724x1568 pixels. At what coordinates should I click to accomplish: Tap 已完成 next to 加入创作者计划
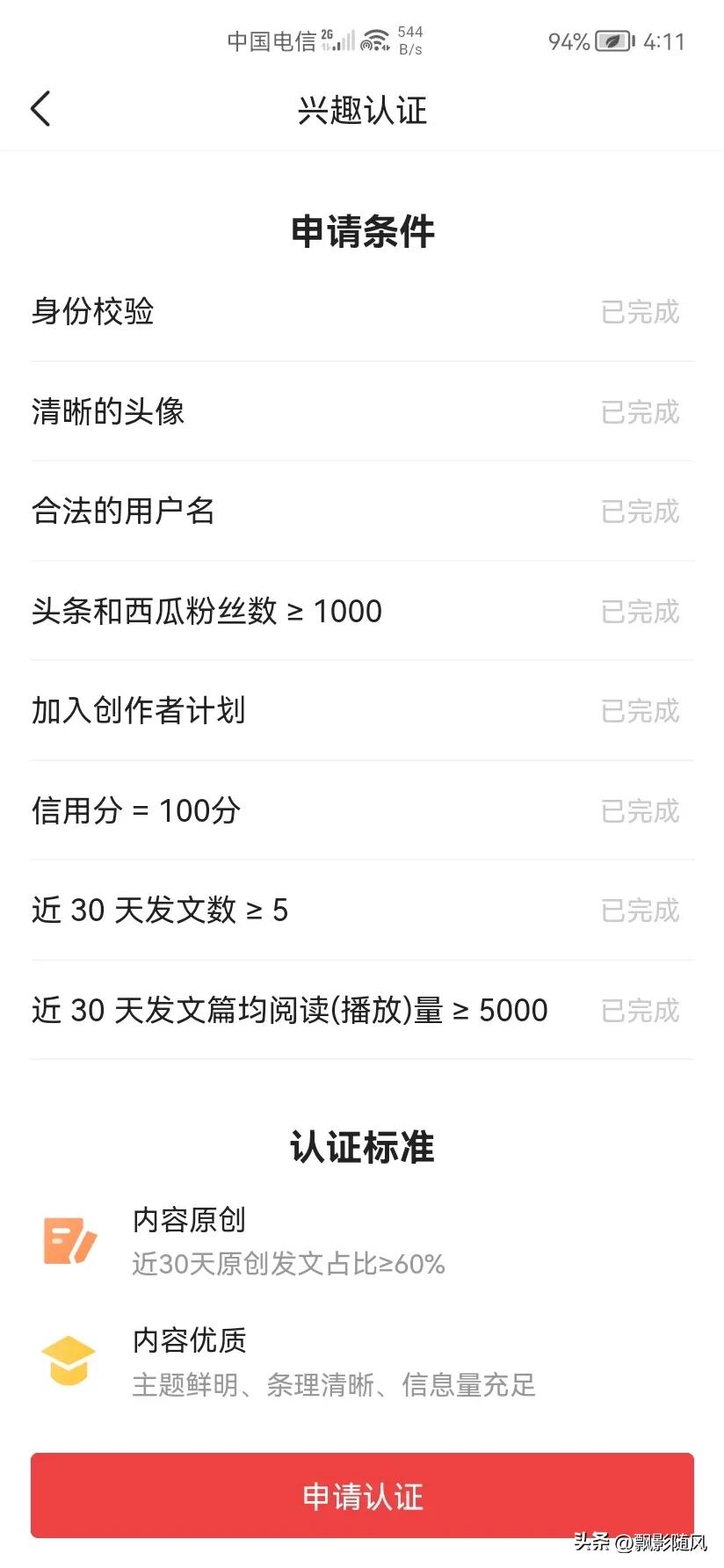[x=640, y=711]
